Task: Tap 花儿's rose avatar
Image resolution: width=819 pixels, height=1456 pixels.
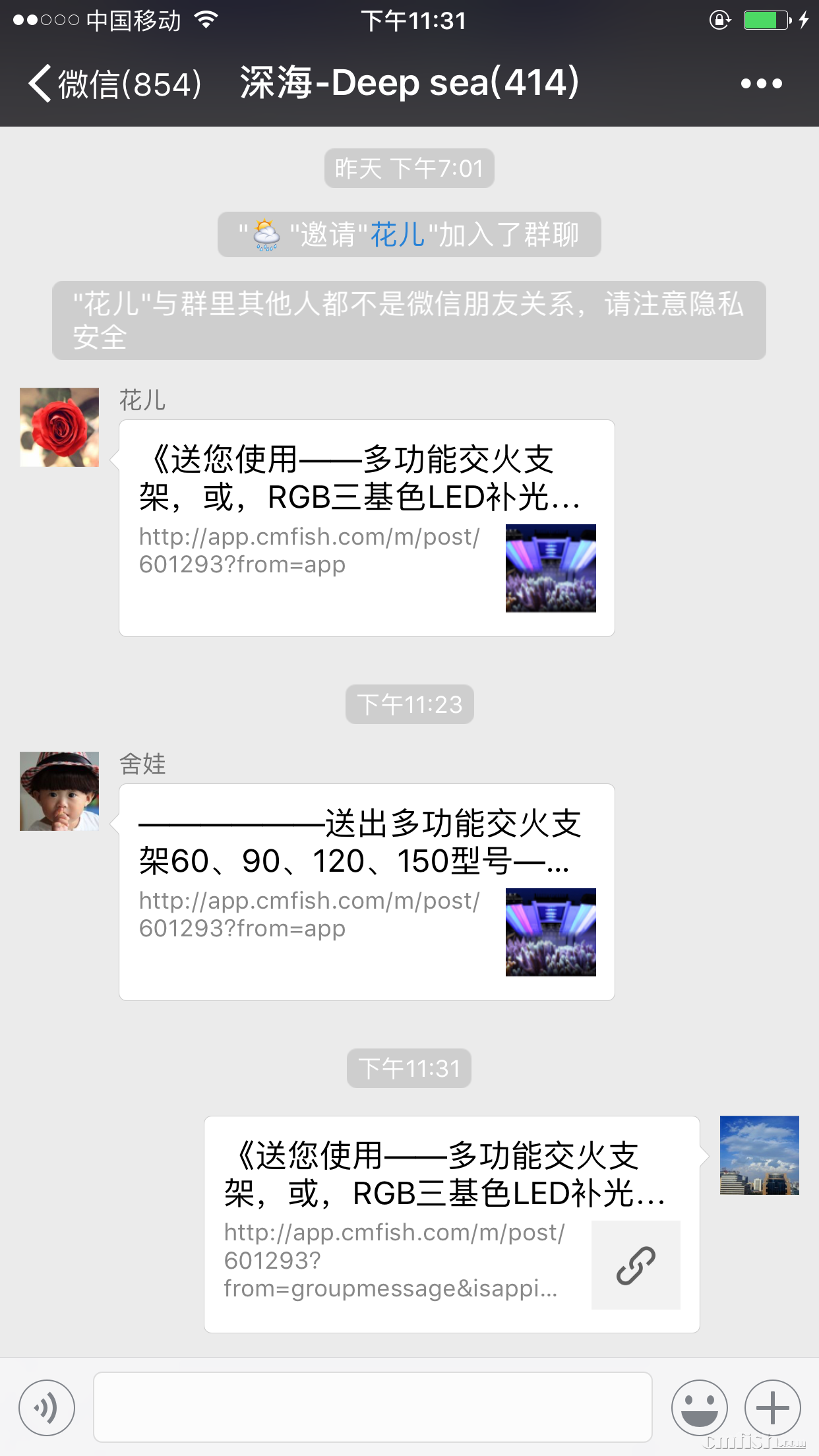Action: pos(59,427)
